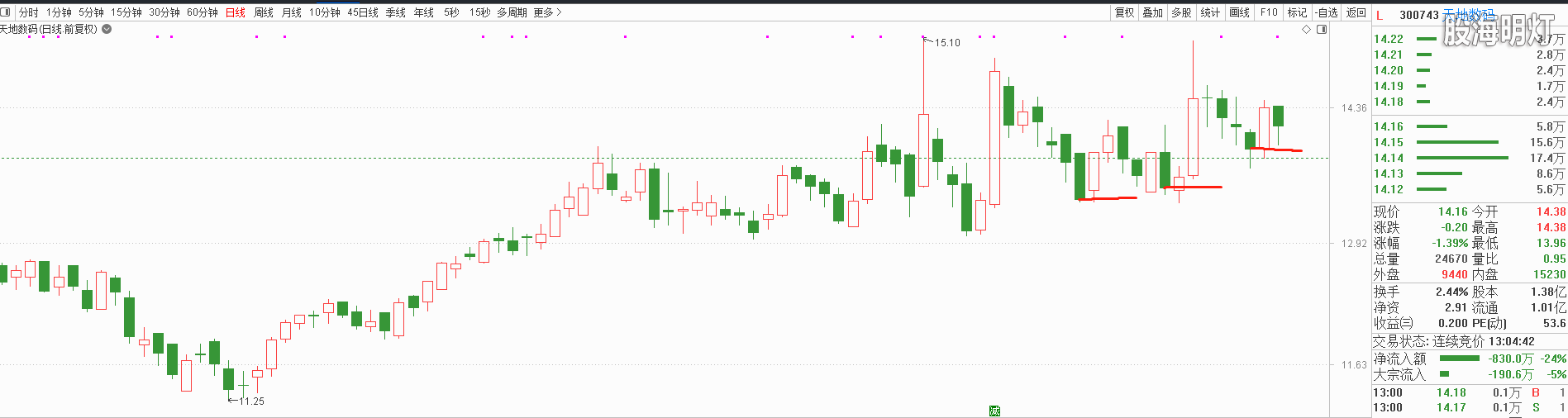The width and height of the screenshot is (1568, 418).
Task: Tap 标记 to mark this stock
Action: point(1297,12)
